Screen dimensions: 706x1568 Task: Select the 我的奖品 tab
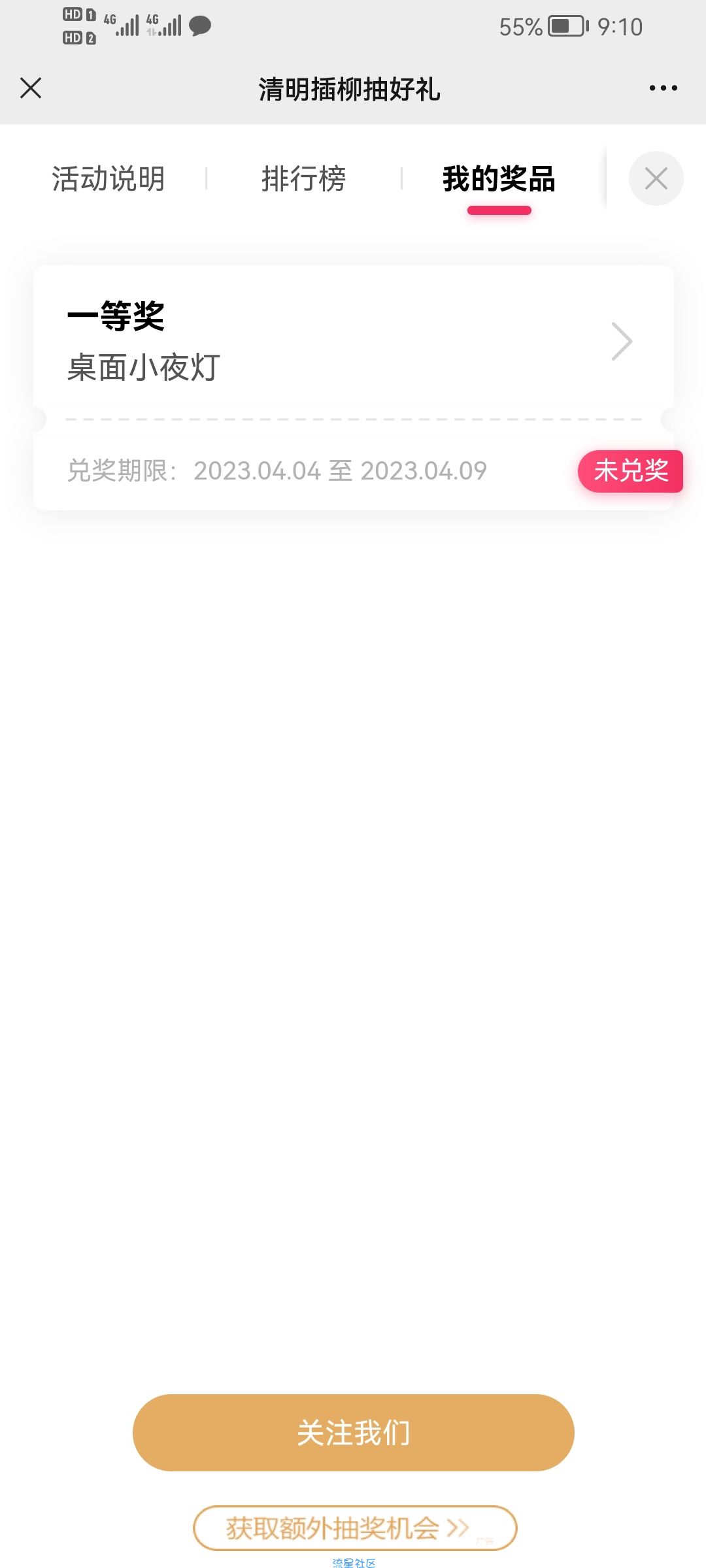(499, 179)
